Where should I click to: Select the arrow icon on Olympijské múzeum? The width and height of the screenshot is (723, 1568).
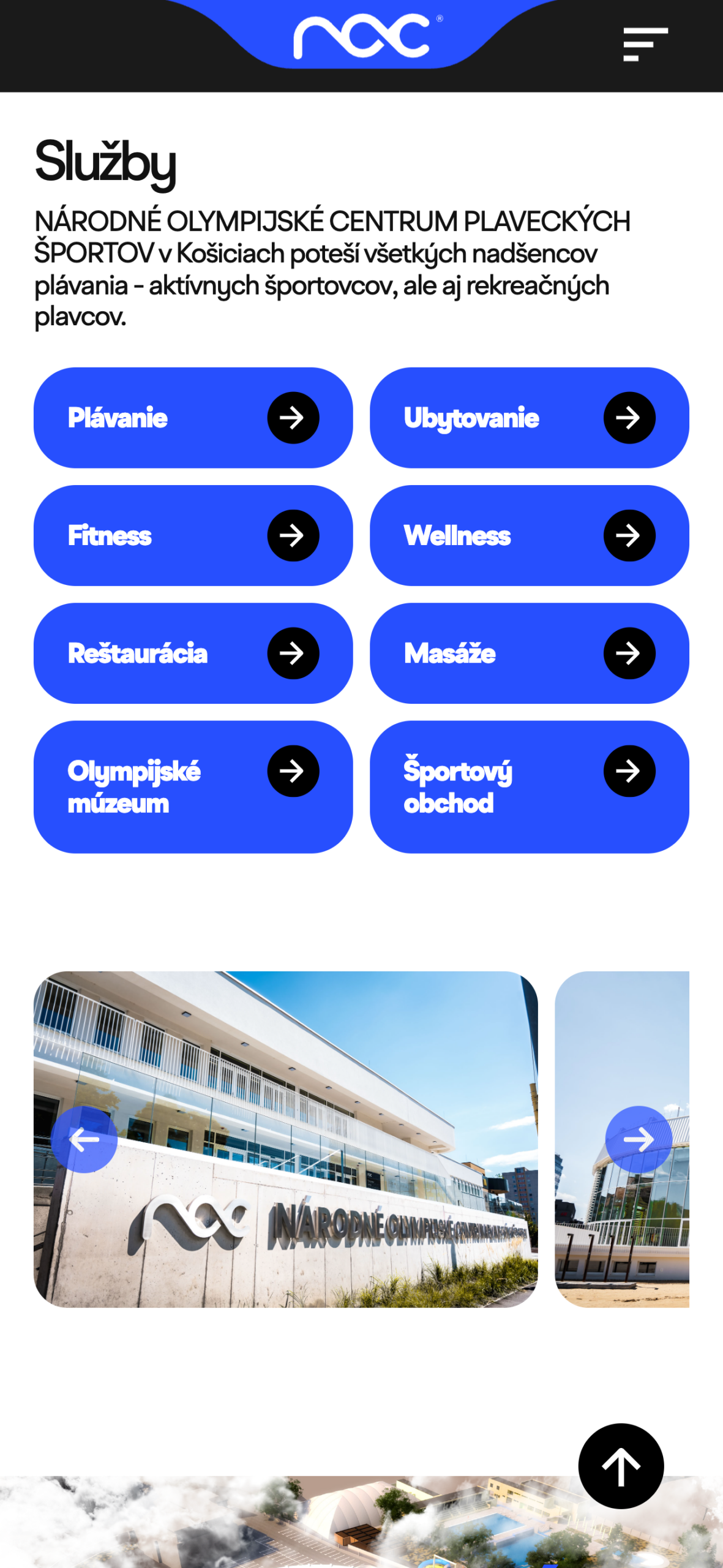pyautogui.click(x=294, y=771)
